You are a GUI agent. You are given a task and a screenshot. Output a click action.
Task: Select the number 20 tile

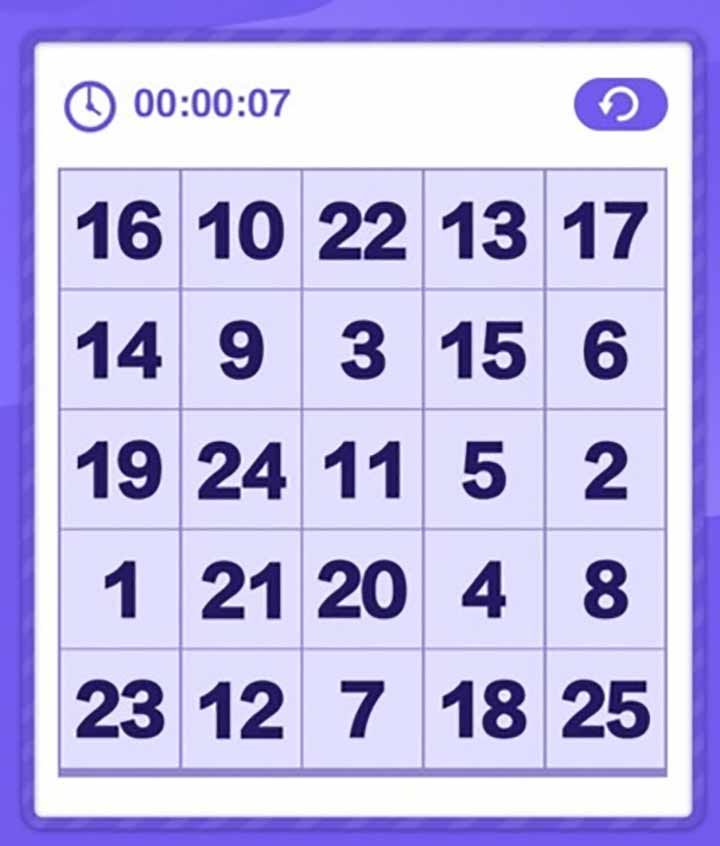(362, 590)
